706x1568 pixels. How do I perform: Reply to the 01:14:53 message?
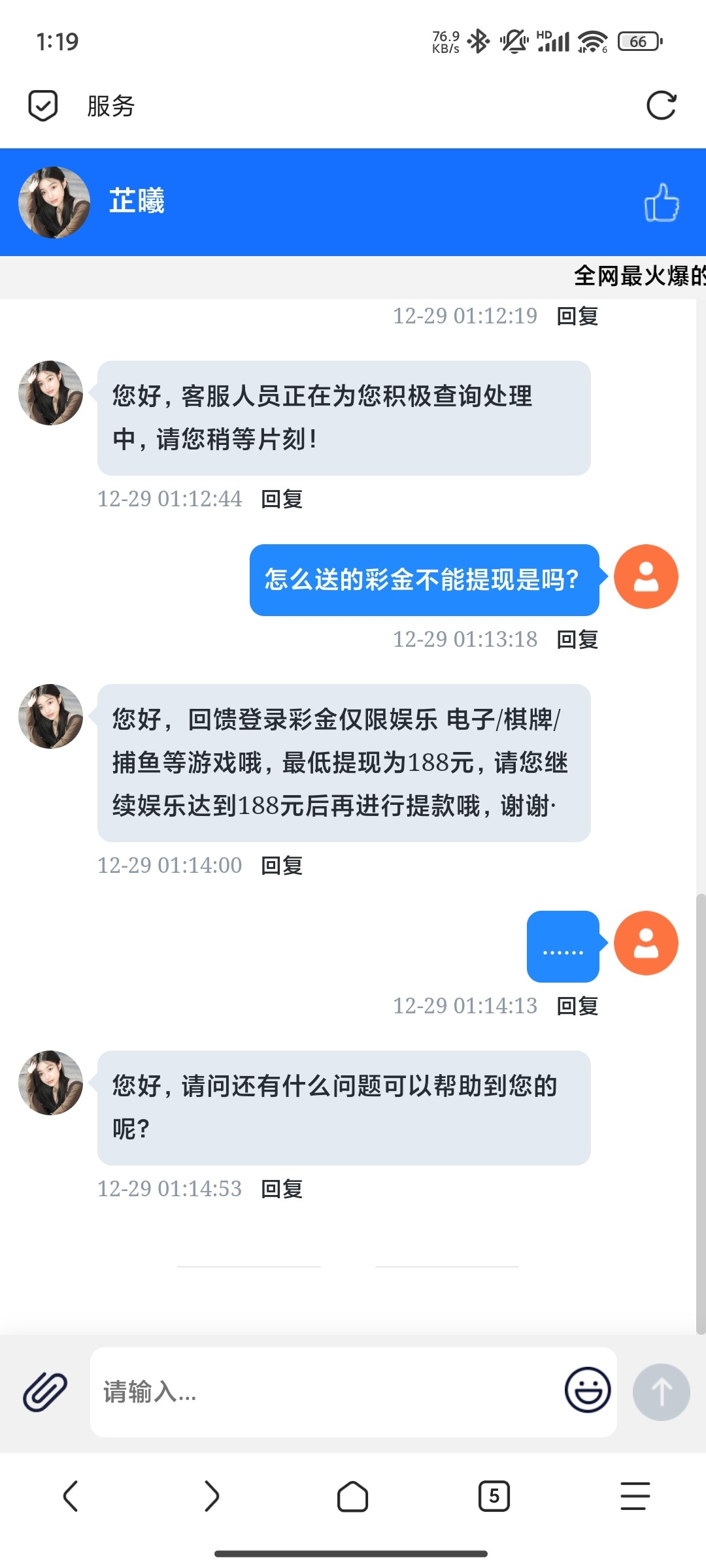[x=282, y=1189]
